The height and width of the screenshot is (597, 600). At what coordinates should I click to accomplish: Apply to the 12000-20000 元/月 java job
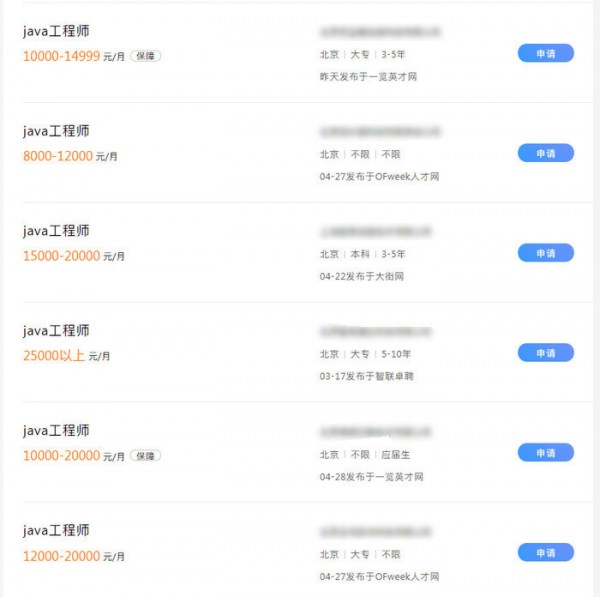(545, 553)
